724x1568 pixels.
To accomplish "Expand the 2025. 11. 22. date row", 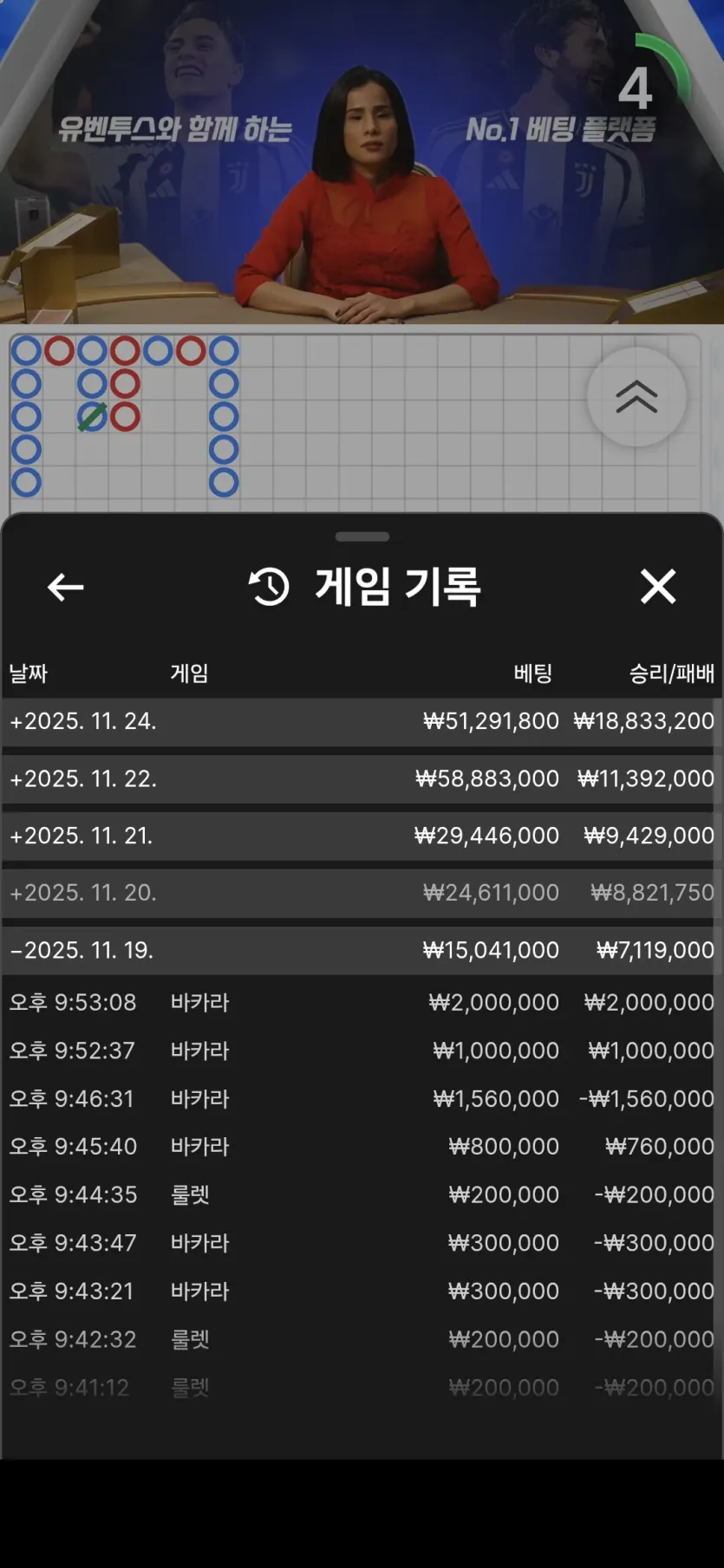I will [362, 779].
